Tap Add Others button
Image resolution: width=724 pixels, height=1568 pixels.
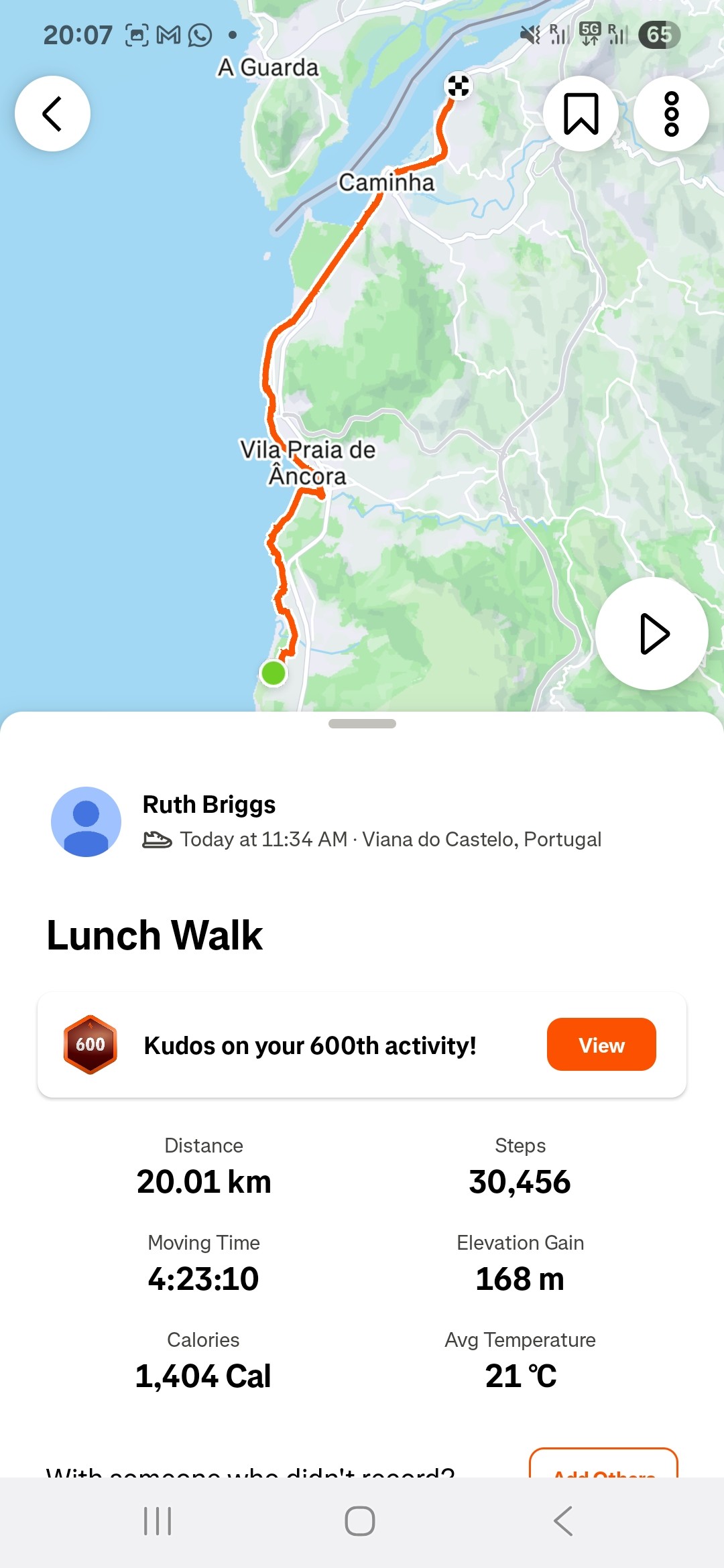(603, 1466)
